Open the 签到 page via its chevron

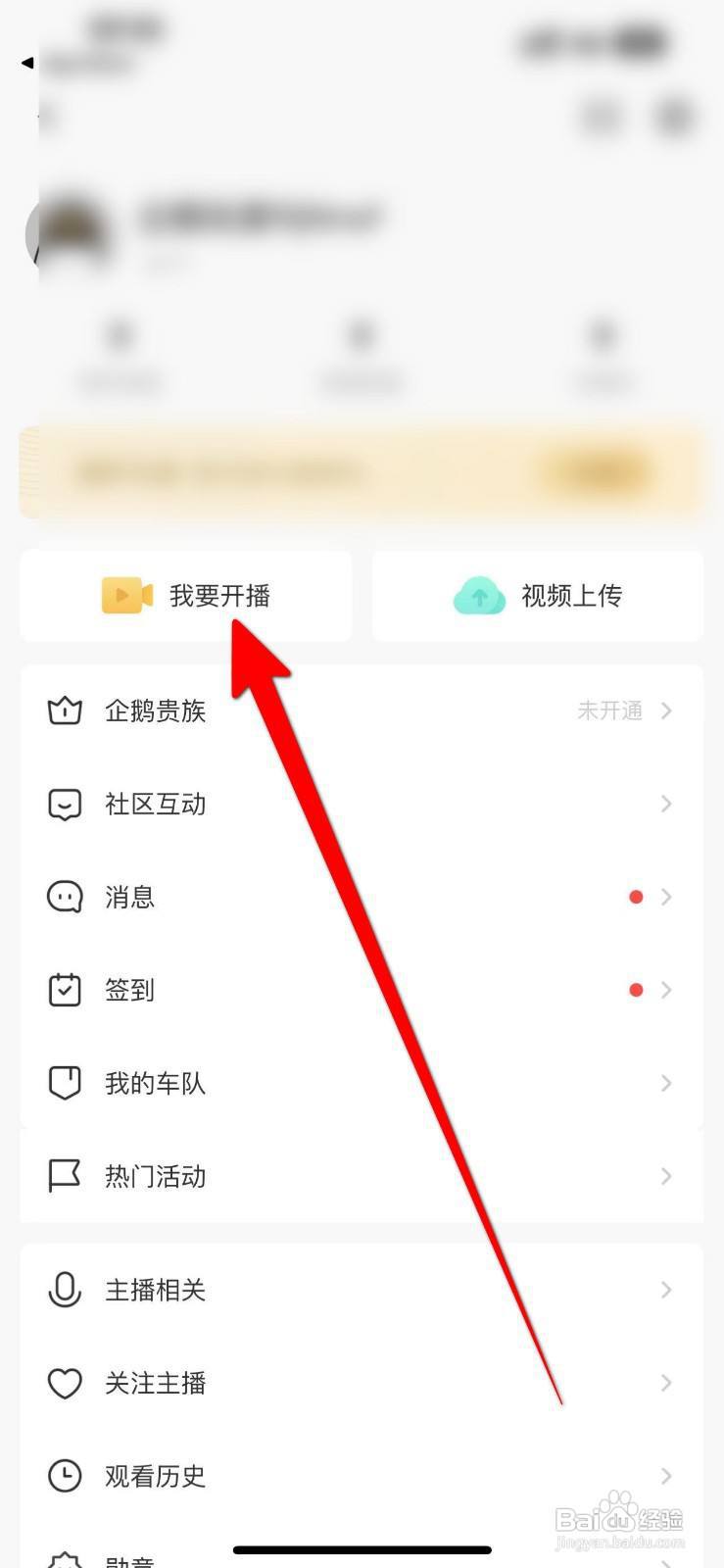pyautogui.click(x=667, y=990)
